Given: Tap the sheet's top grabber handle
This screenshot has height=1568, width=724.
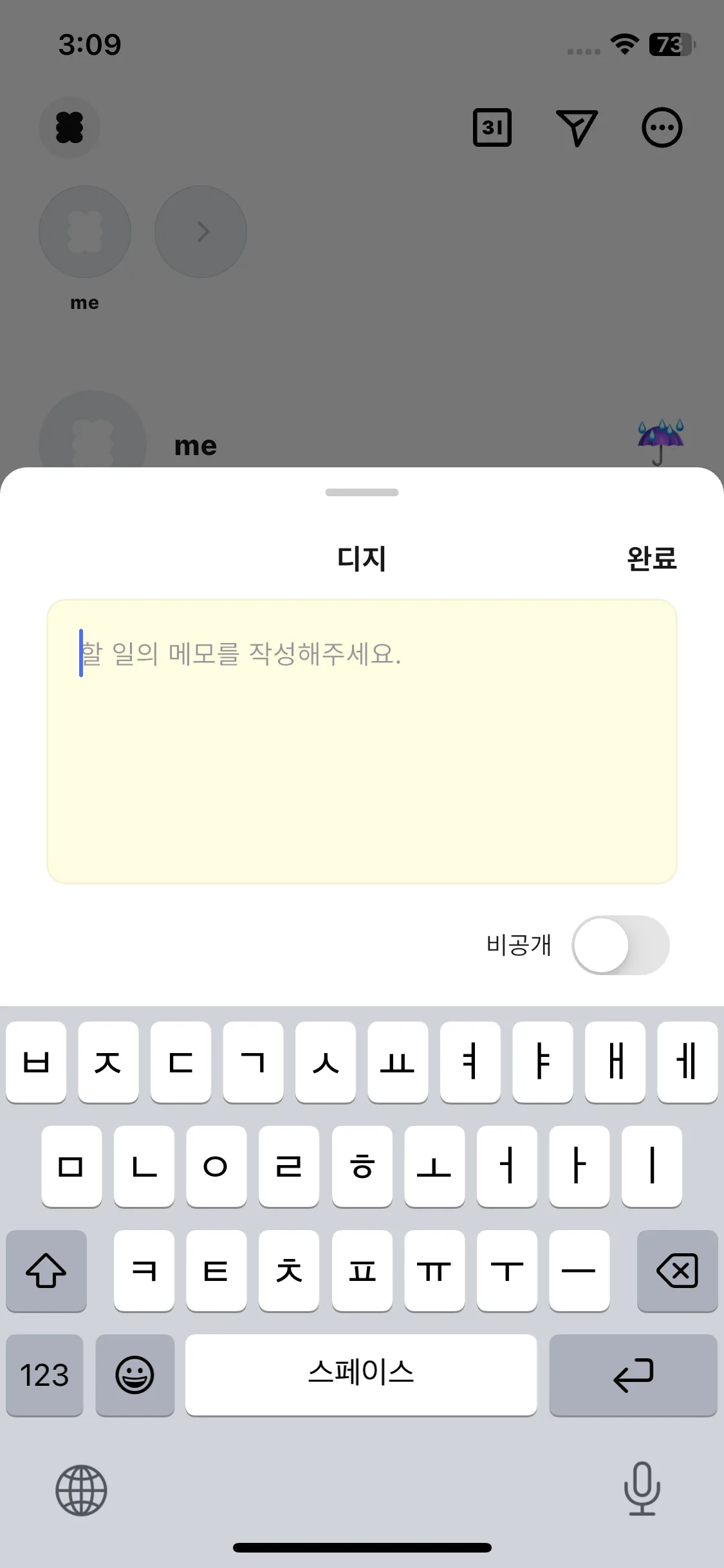Looking at the screenshot, I should (362, 492).
